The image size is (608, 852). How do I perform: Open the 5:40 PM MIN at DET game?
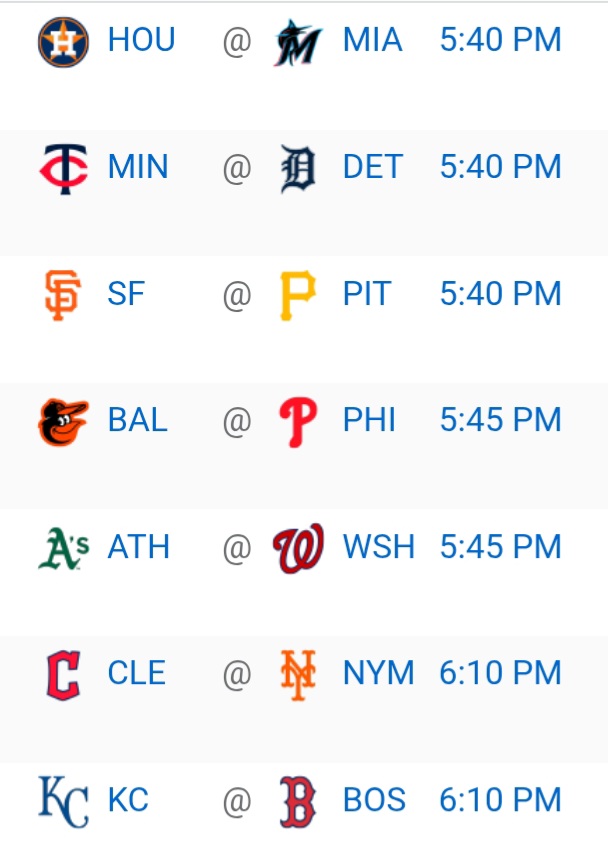click(x=500, y=167)
